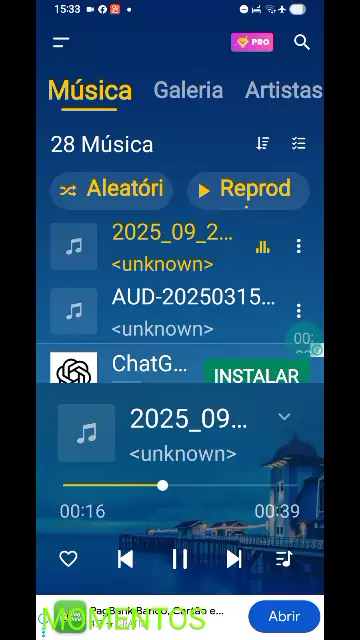Open the play queue icon
Viewport: 360px width, 640px height.
(x=284, y=559)
